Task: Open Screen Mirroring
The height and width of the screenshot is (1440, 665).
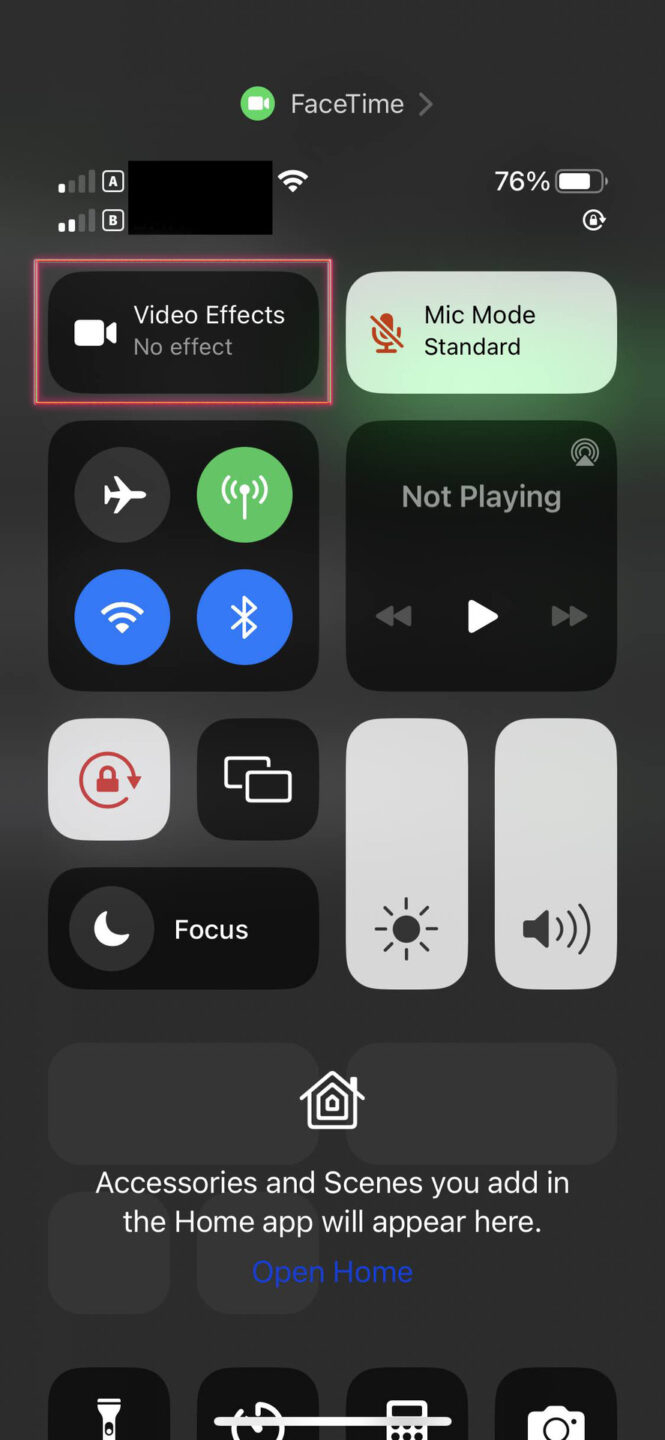Action: 258,779
